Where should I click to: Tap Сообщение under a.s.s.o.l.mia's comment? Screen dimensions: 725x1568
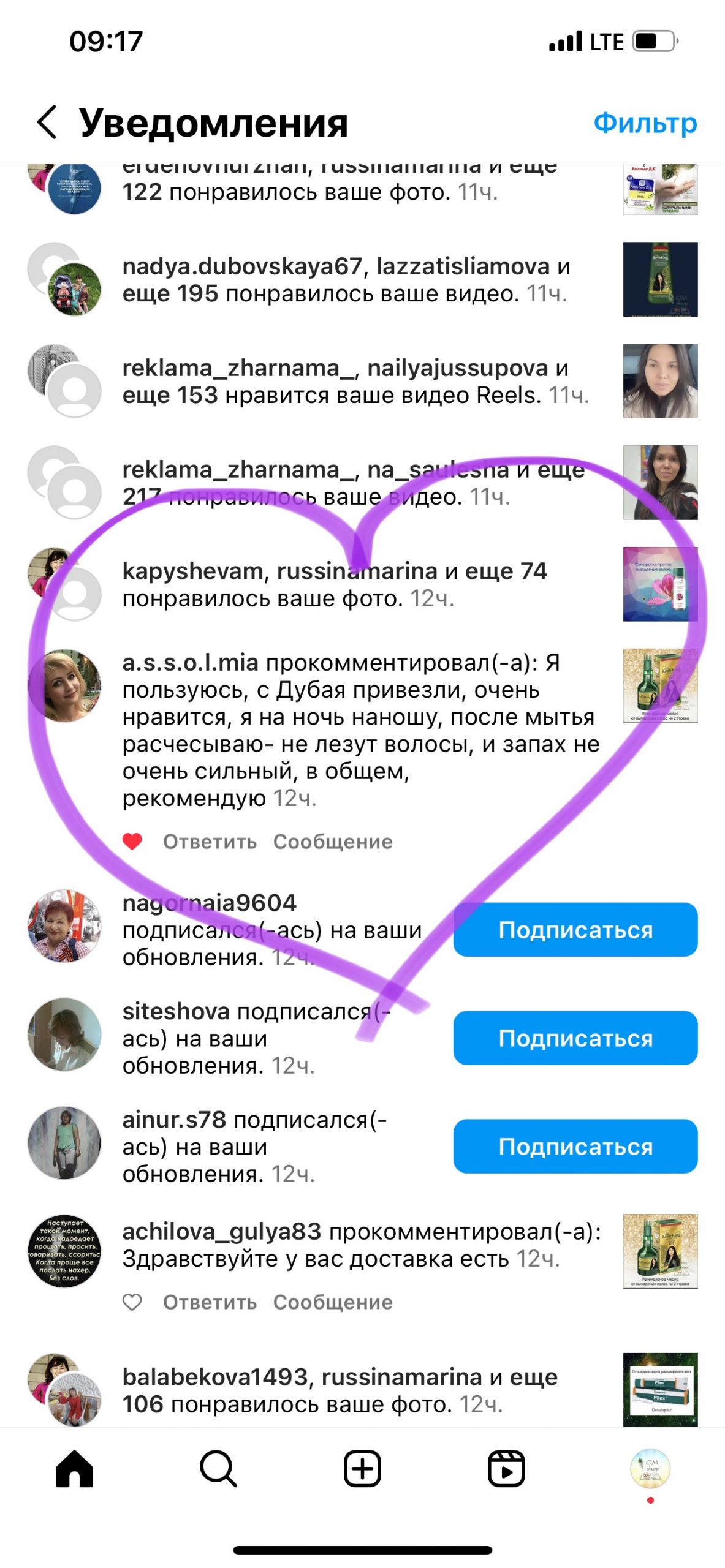coord(333,842)
